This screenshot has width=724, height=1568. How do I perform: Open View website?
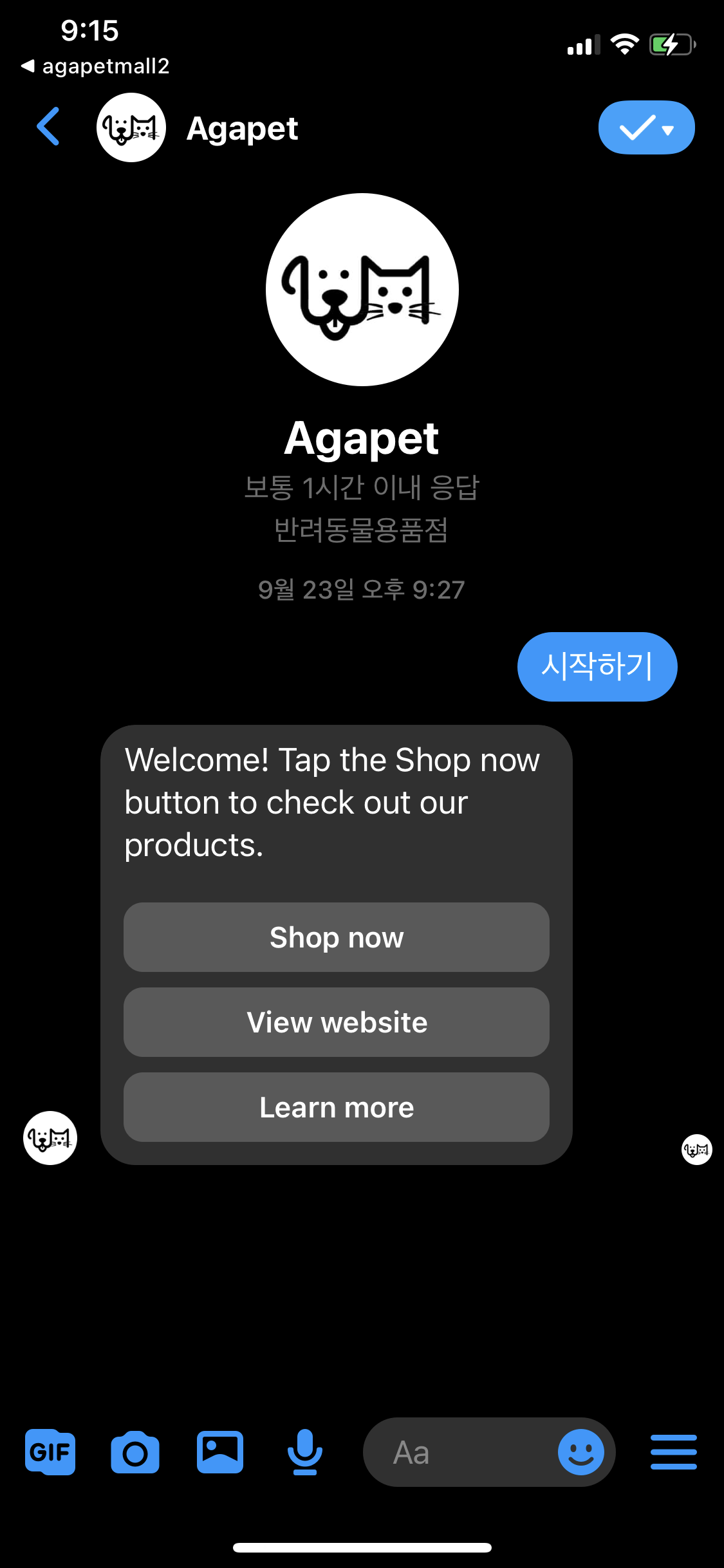pyautogui.click(x=336, y=1022)
